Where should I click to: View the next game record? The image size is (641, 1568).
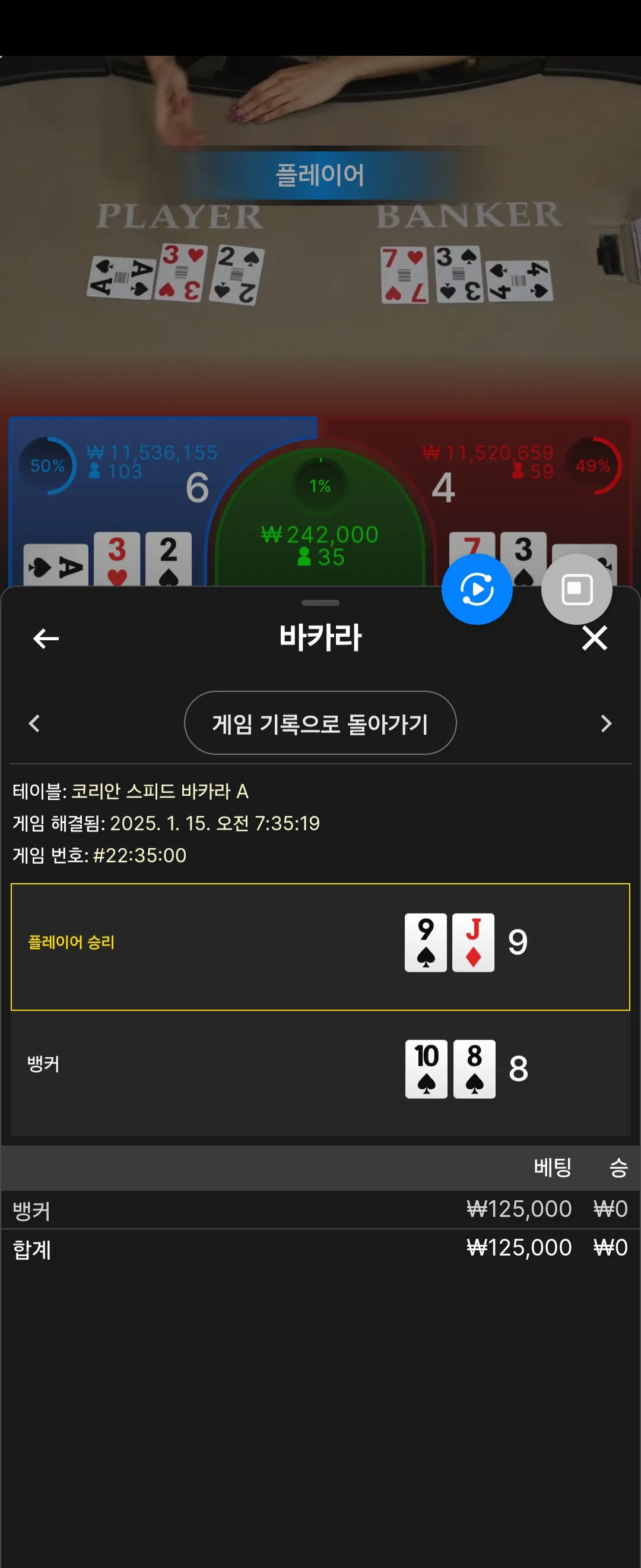coord(606,723)
